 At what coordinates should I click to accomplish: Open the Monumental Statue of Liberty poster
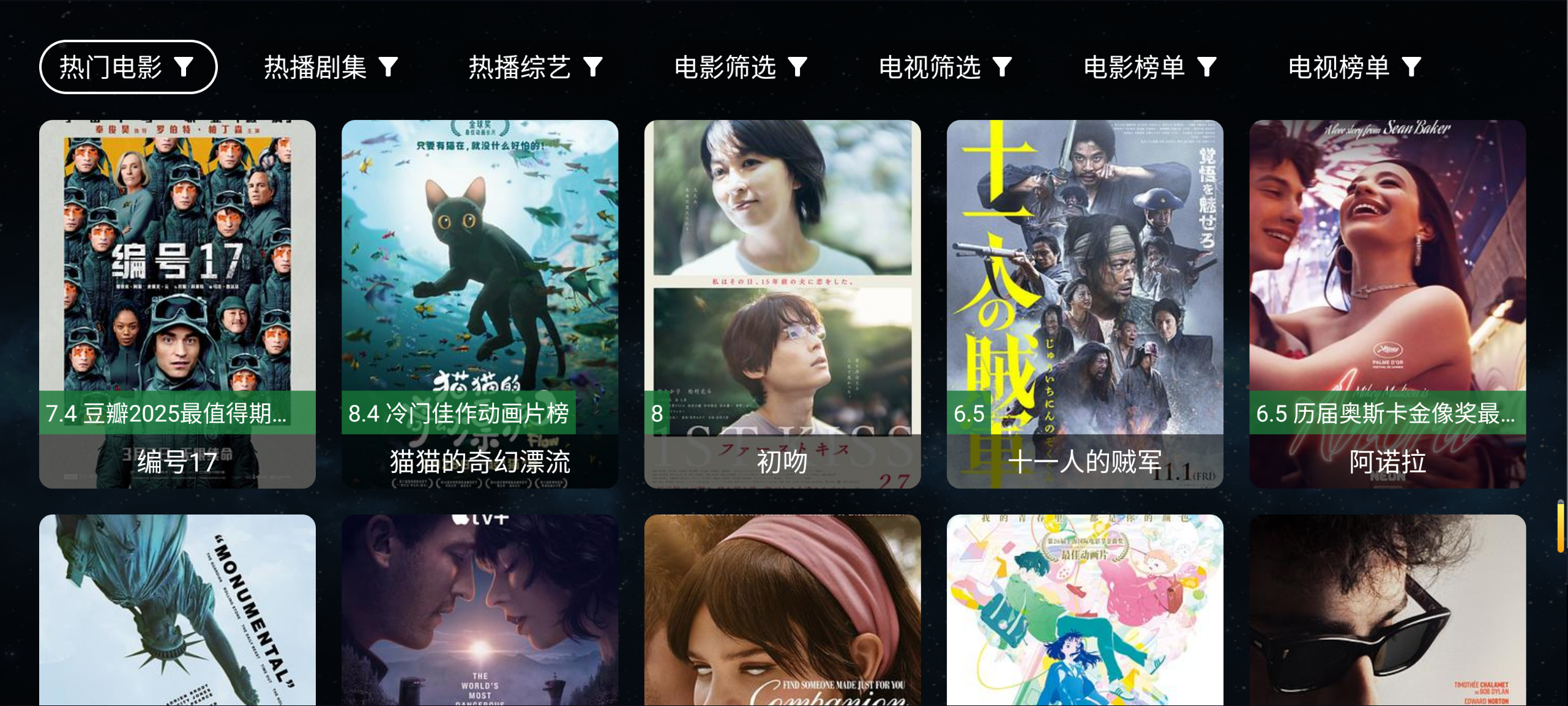click(177, 611)
